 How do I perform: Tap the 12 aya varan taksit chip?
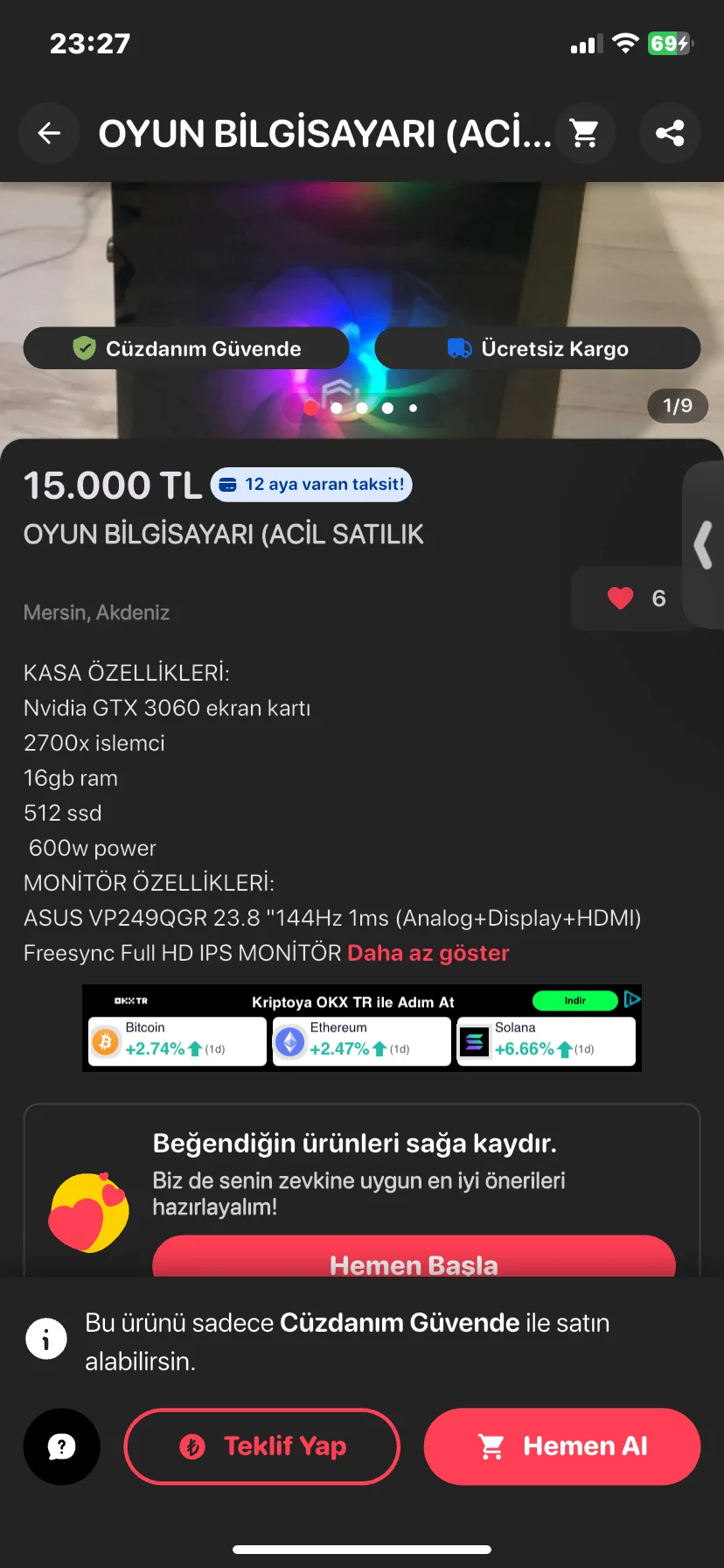coord(311,484)
